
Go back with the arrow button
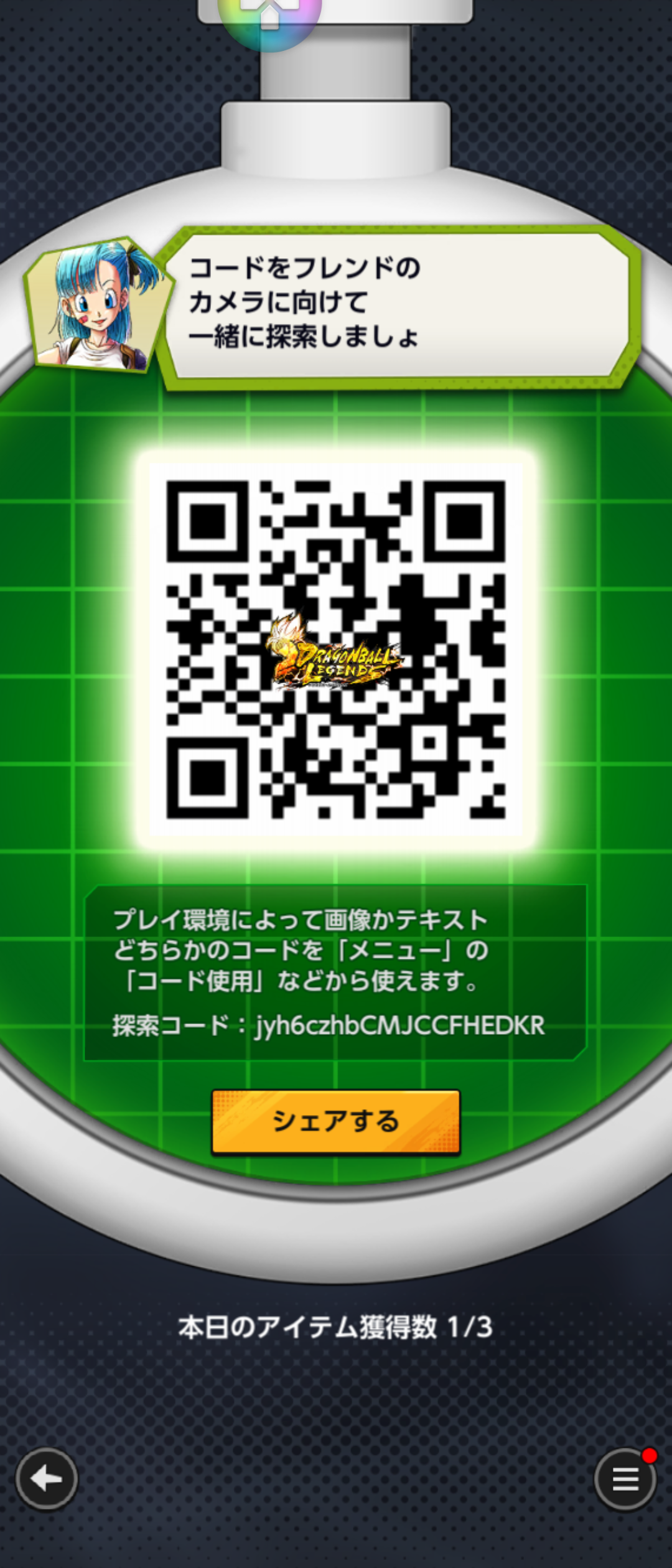pyautogui.click(x=47, y=1478)
